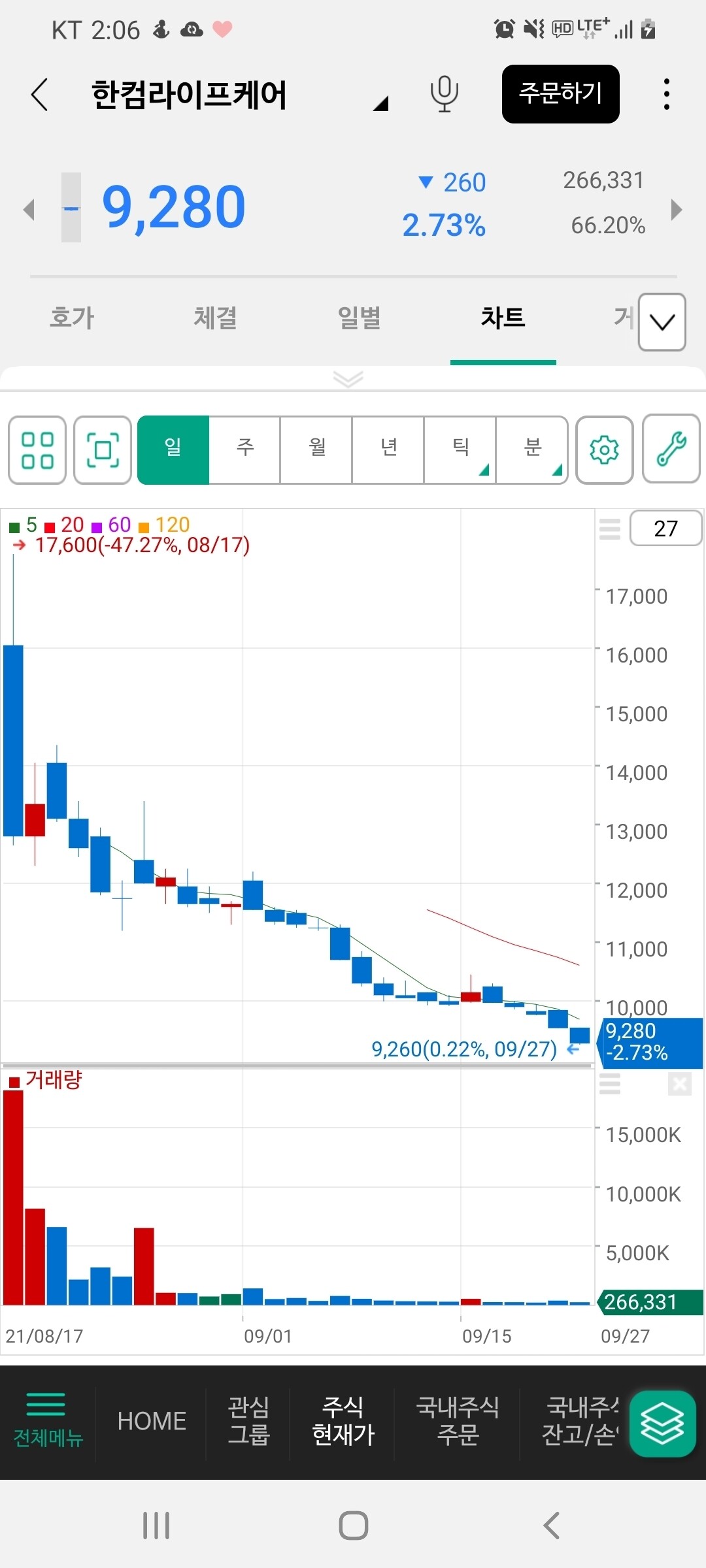This screenshot has height=1568, width=706.
Task: Tap the 주문하기 order button
Action: (560, 94)
